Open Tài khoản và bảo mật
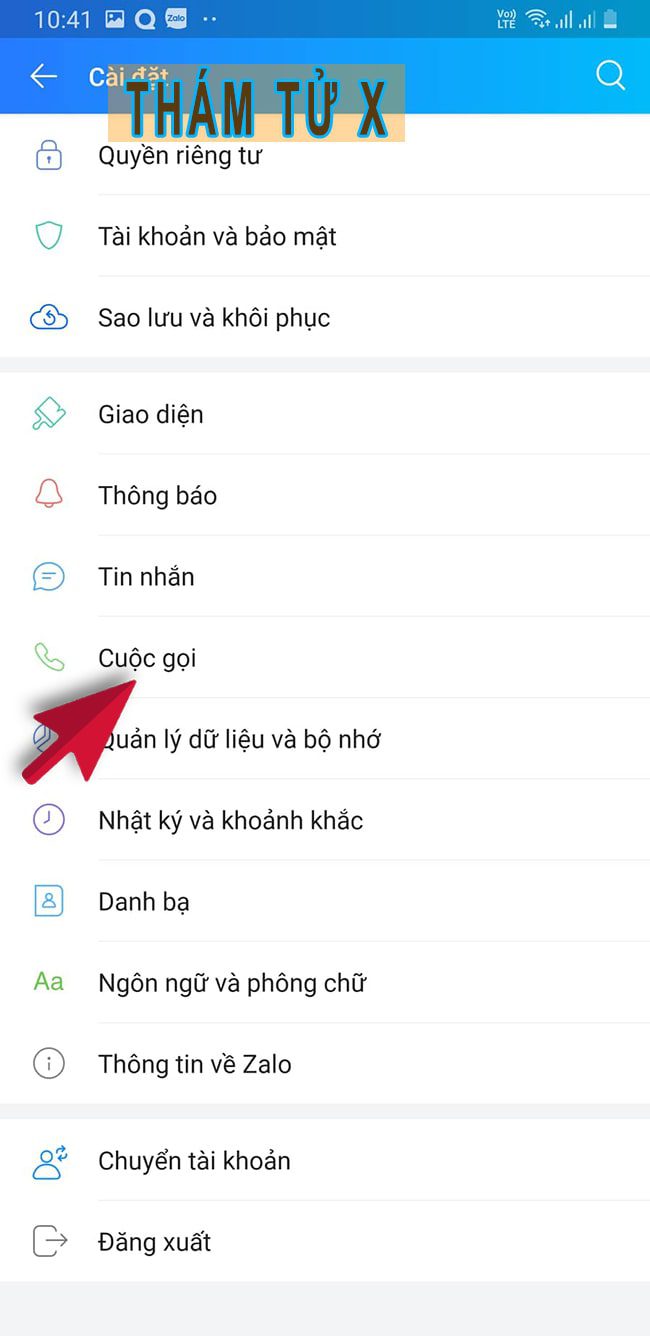 217,237
